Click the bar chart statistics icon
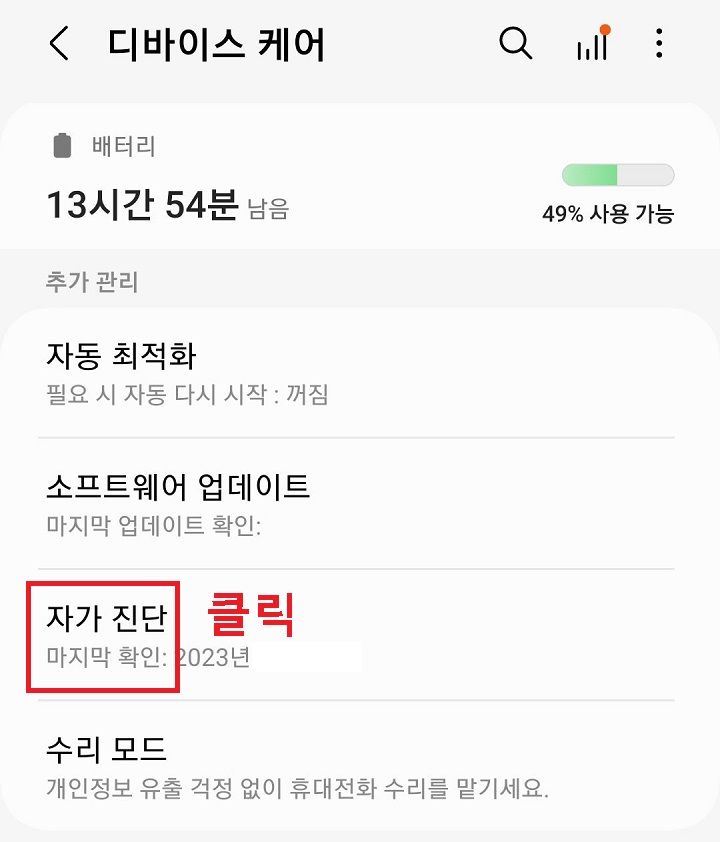Viewport: 720px width, 842px height. (592, 46)
